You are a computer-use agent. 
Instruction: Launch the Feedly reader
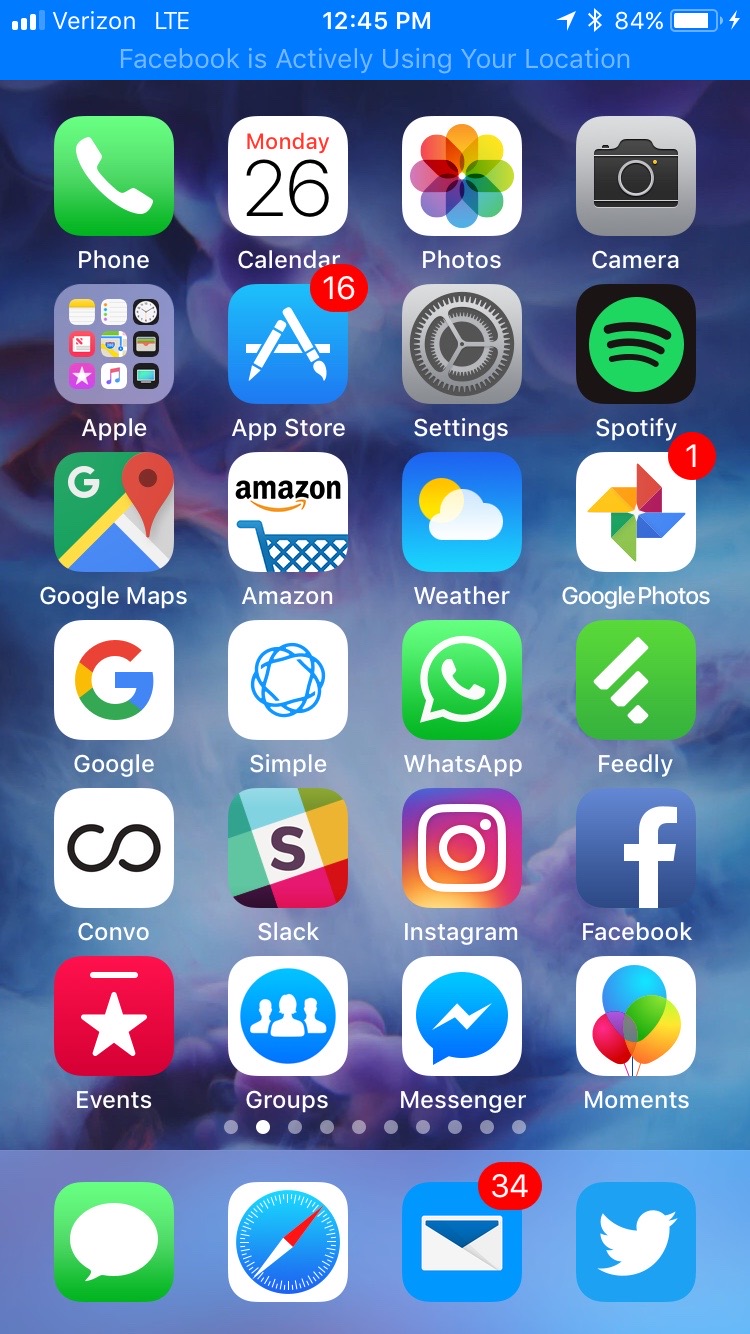click(x=636, y=680)
